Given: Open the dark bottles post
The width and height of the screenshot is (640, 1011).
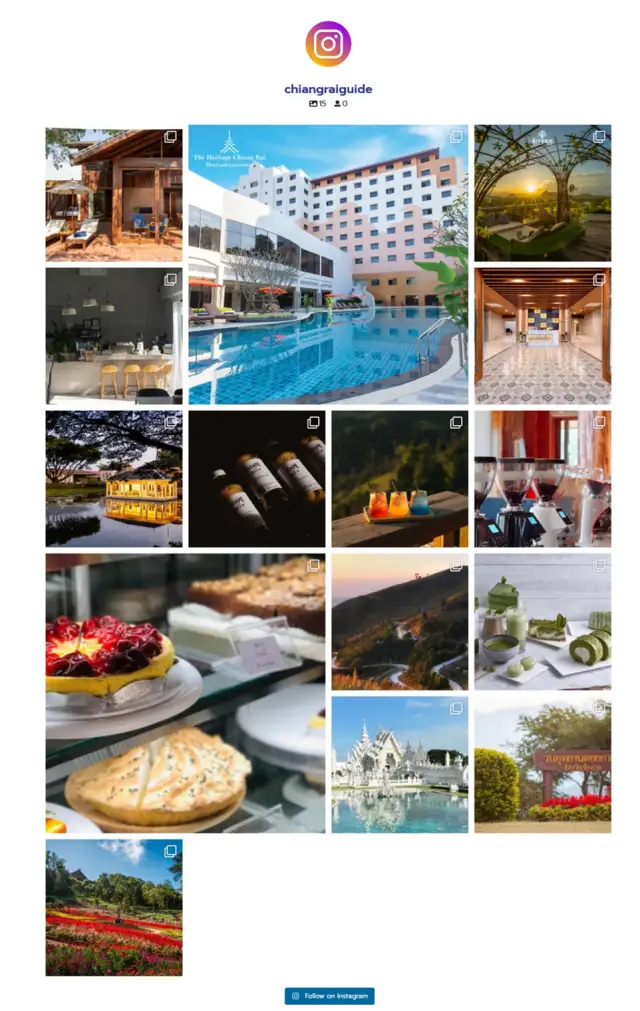Looking at the screenshot, I should pyautogui.click(x=257, y=479).
